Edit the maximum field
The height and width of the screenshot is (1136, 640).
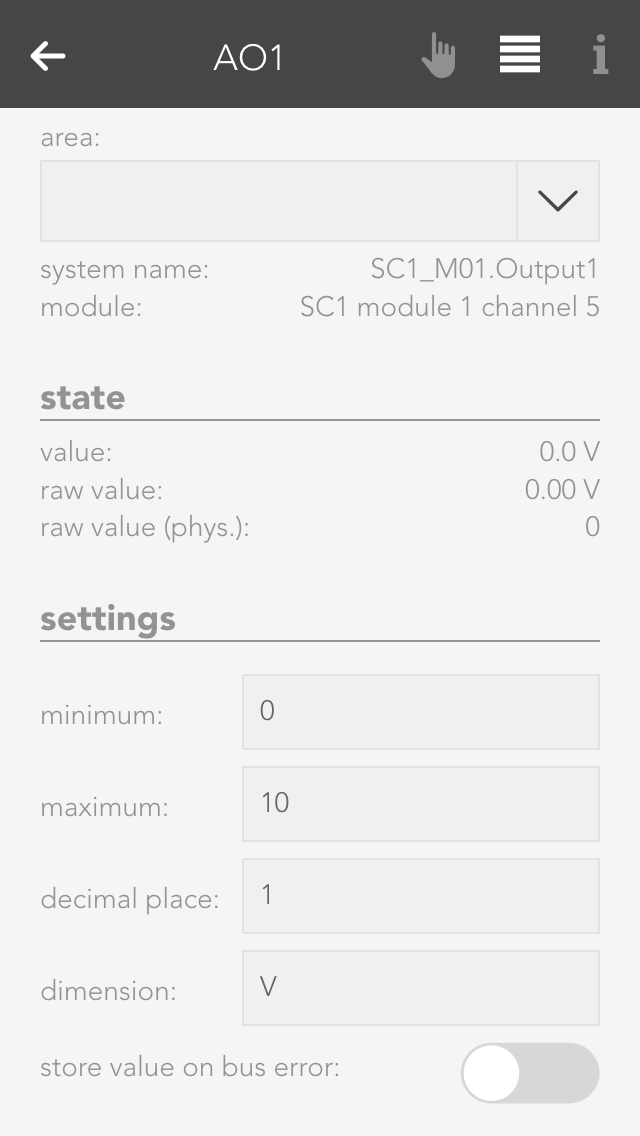point(420,804)
